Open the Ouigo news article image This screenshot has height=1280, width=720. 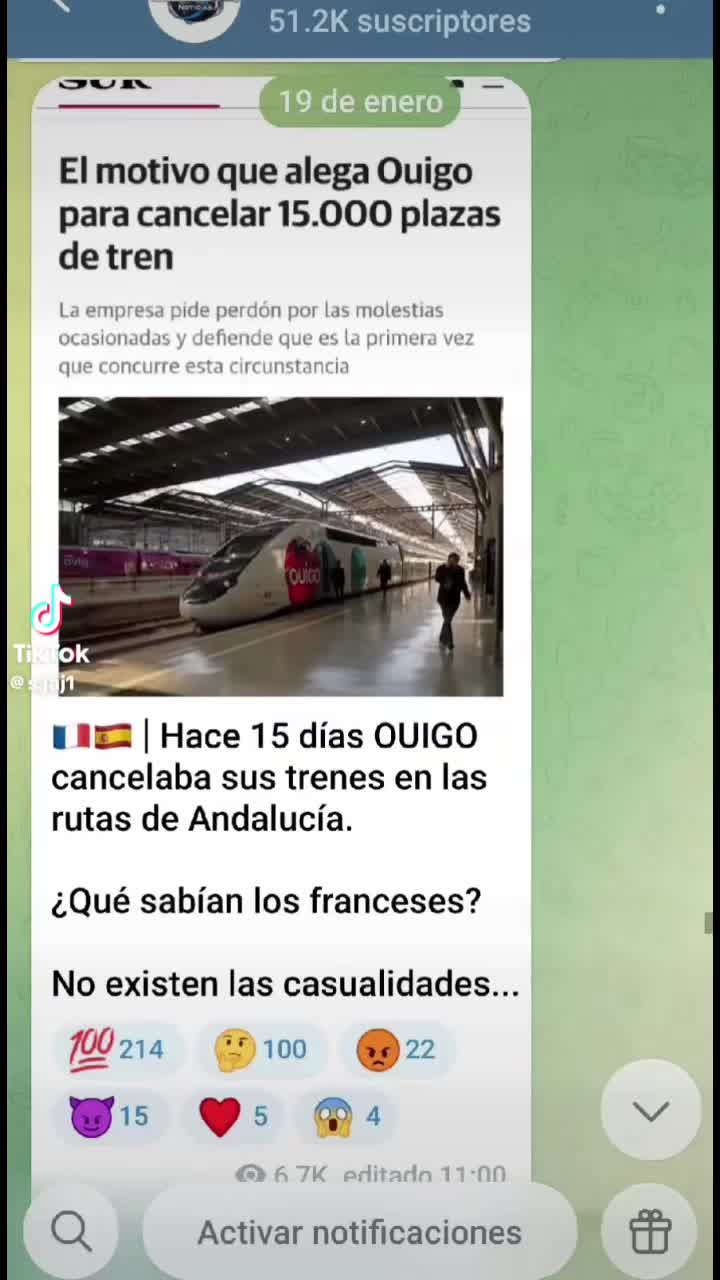280,546
